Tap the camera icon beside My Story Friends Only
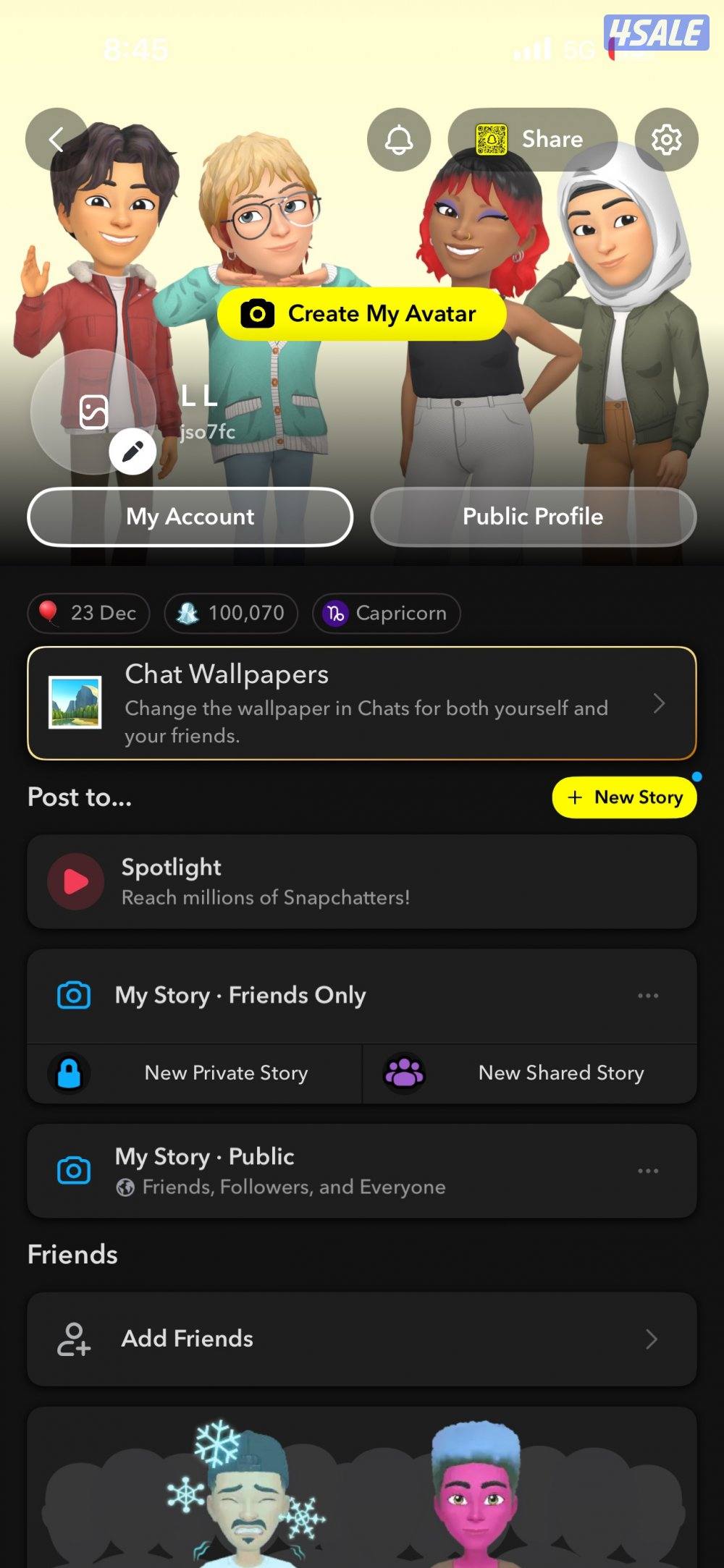This screenshot has height=1568, width=724. [x=73, y=995]
